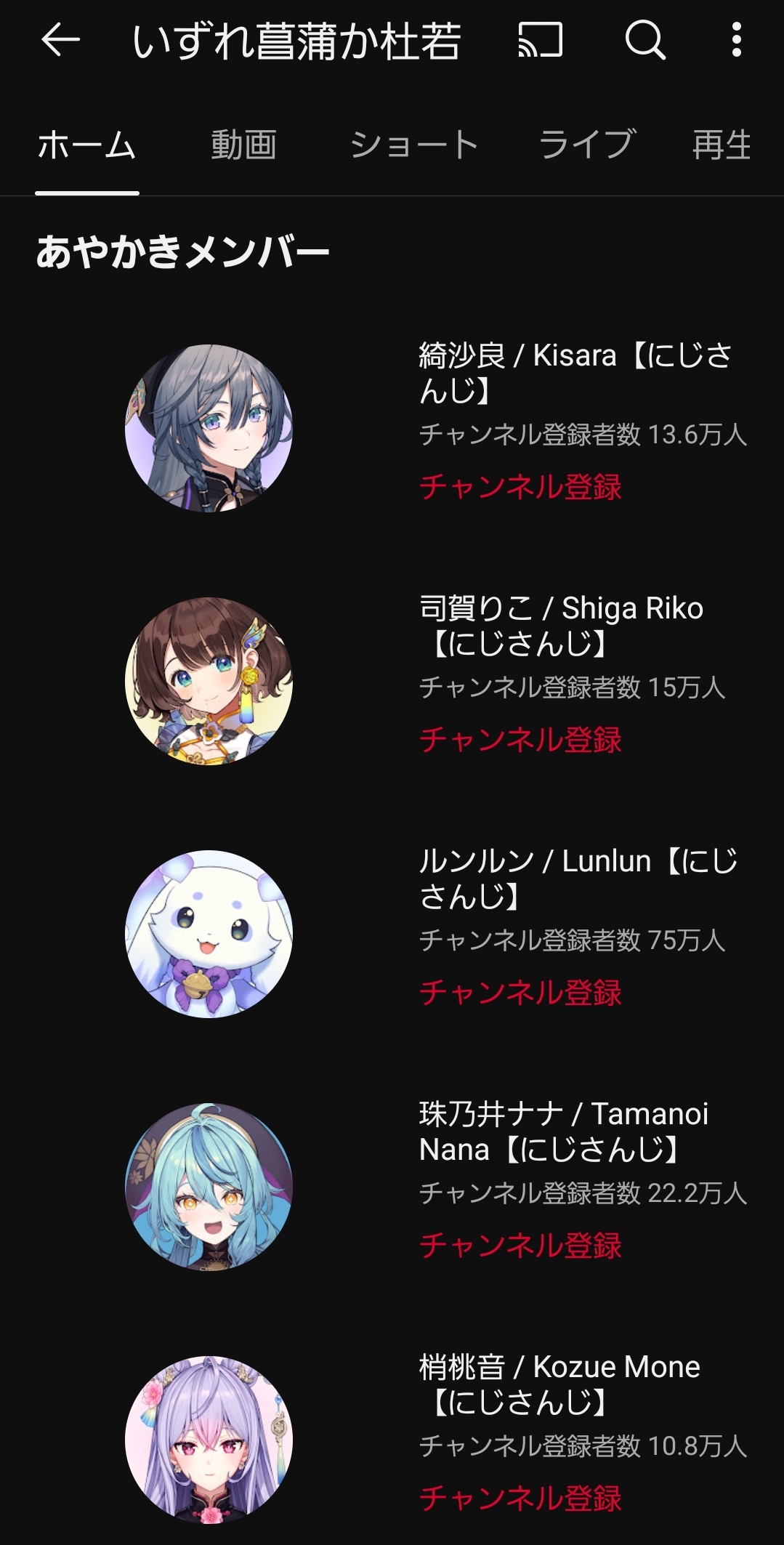
Task: Select the ホーム tab
Action: tap(87, 145)
